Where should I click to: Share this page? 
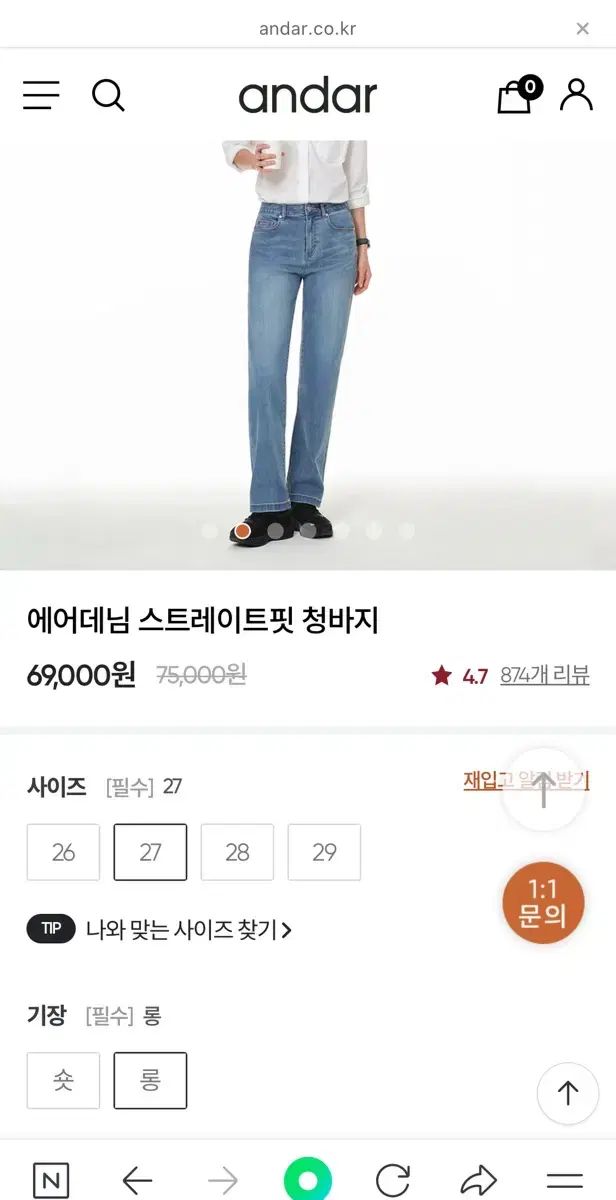point(479,1181)
